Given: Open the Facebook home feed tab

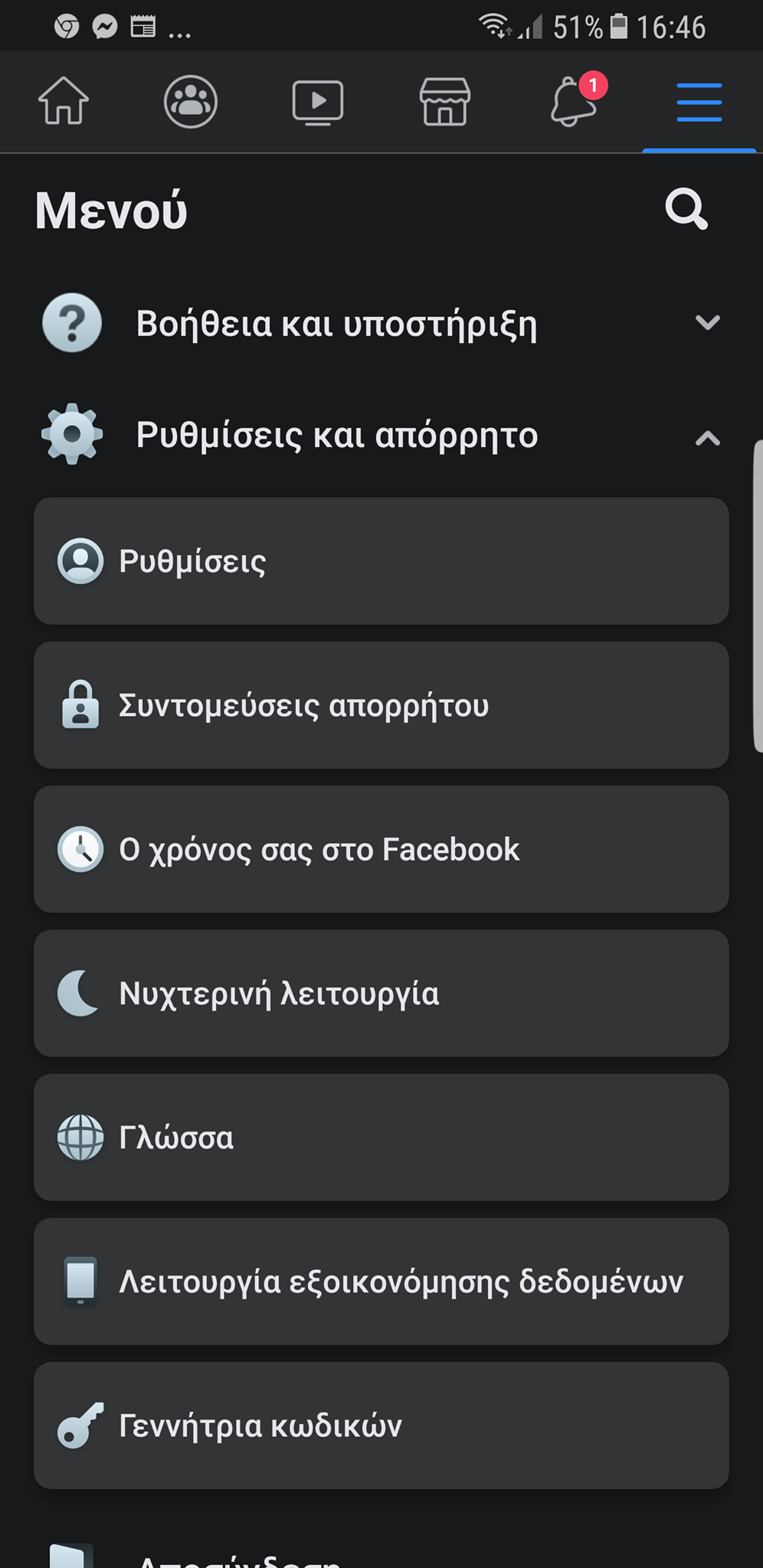Looking at the screenshot, I should 64,102.
